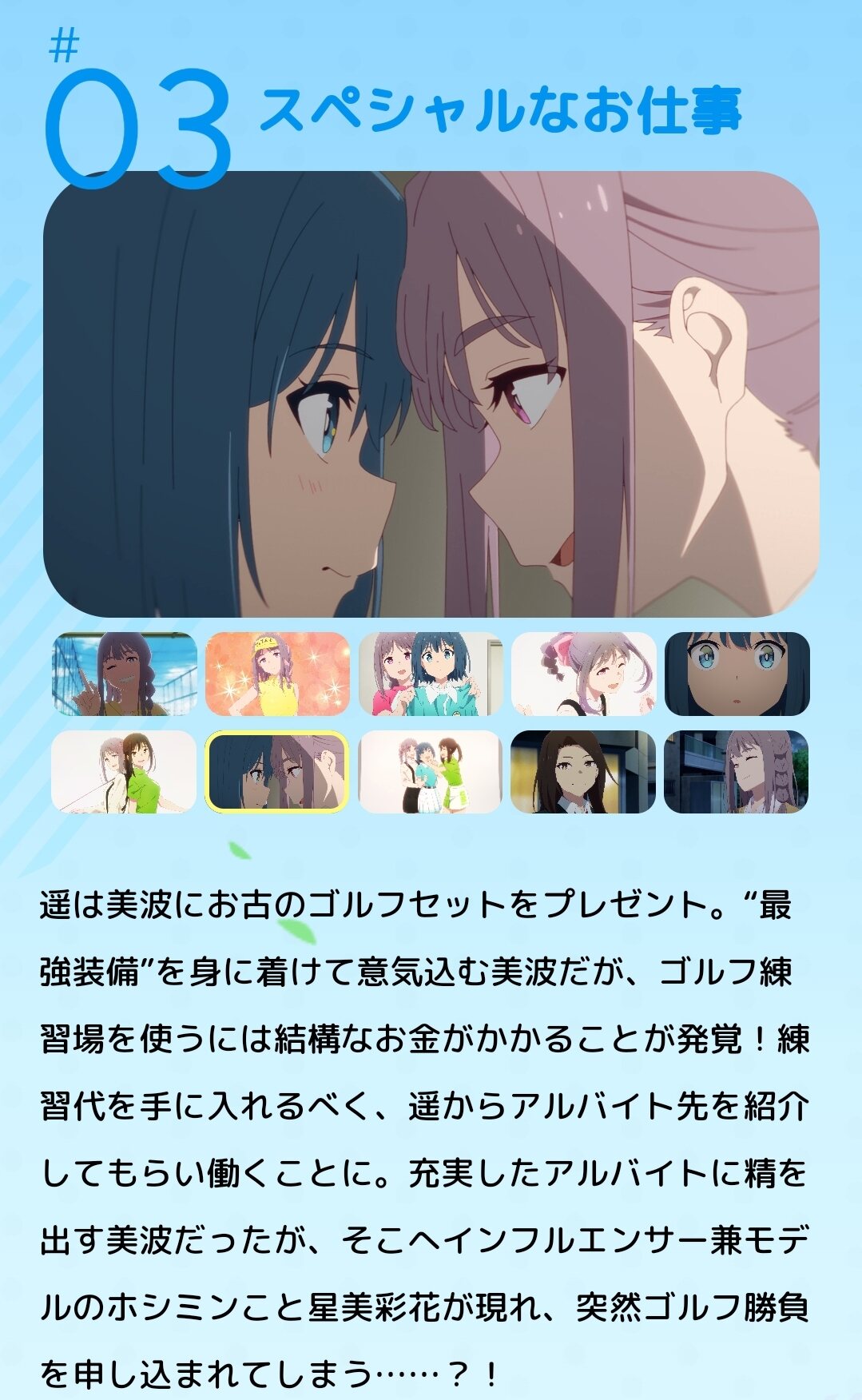The width and height of the screenshot is (862, 1400).
Task: View the thumbnail of the girl in a teal jacket
Action: pos(431,674)
